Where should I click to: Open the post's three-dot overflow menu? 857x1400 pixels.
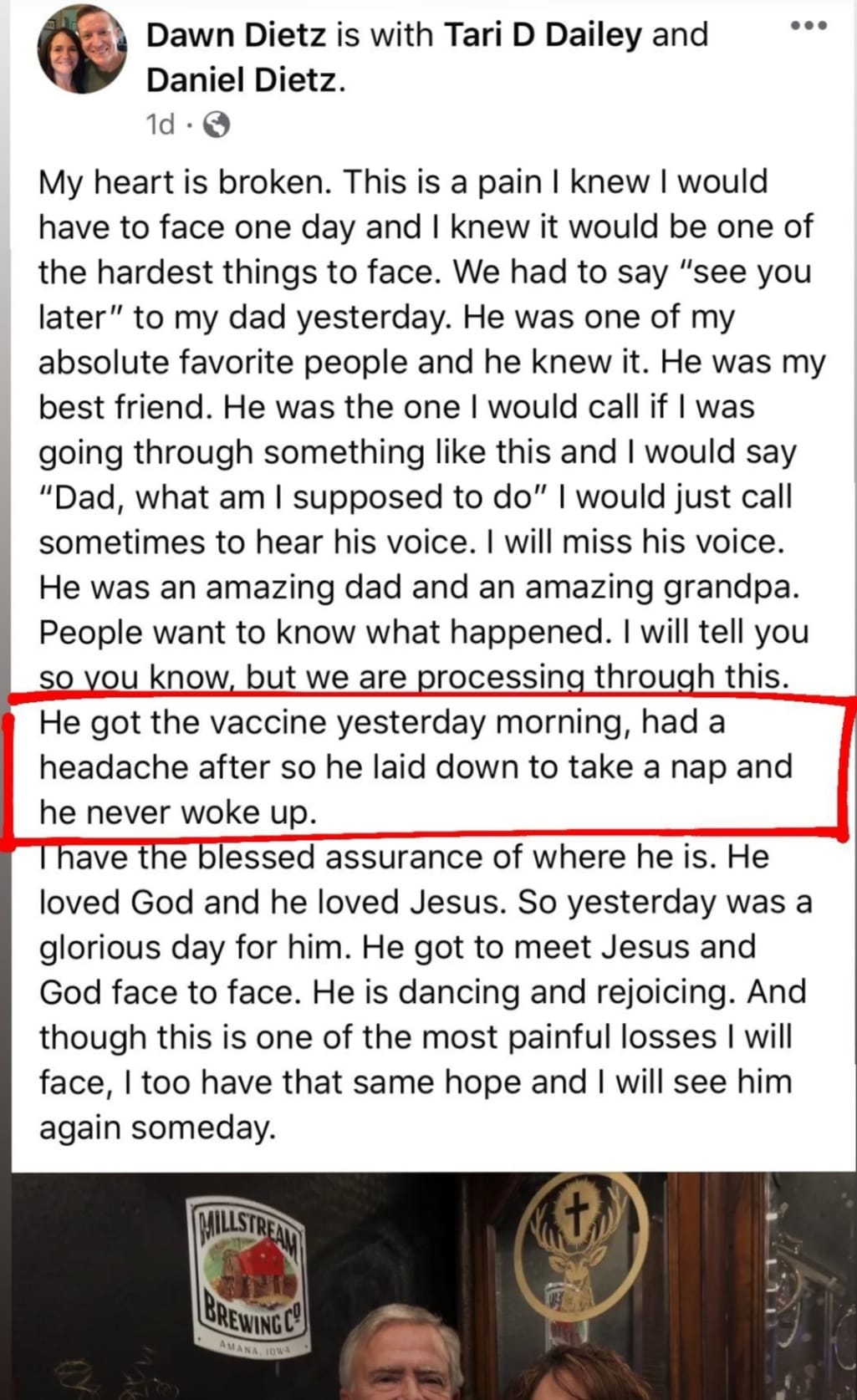click(x=809, y=26)
